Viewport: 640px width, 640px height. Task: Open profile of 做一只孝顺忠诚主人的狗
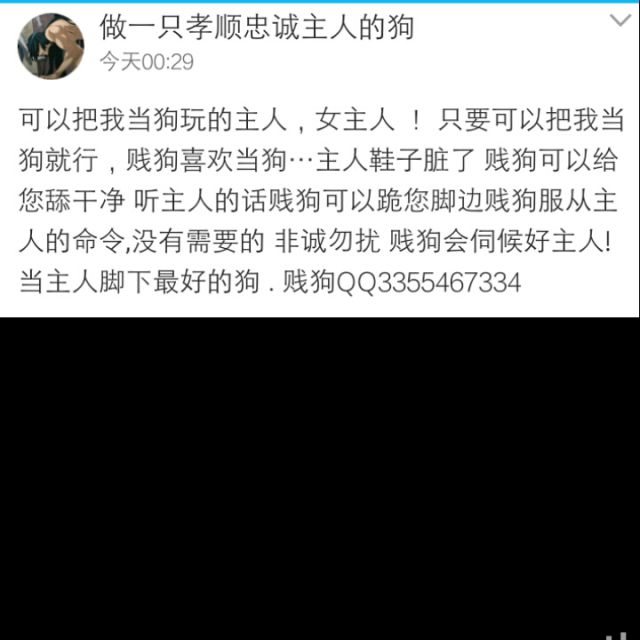(256, 27)
